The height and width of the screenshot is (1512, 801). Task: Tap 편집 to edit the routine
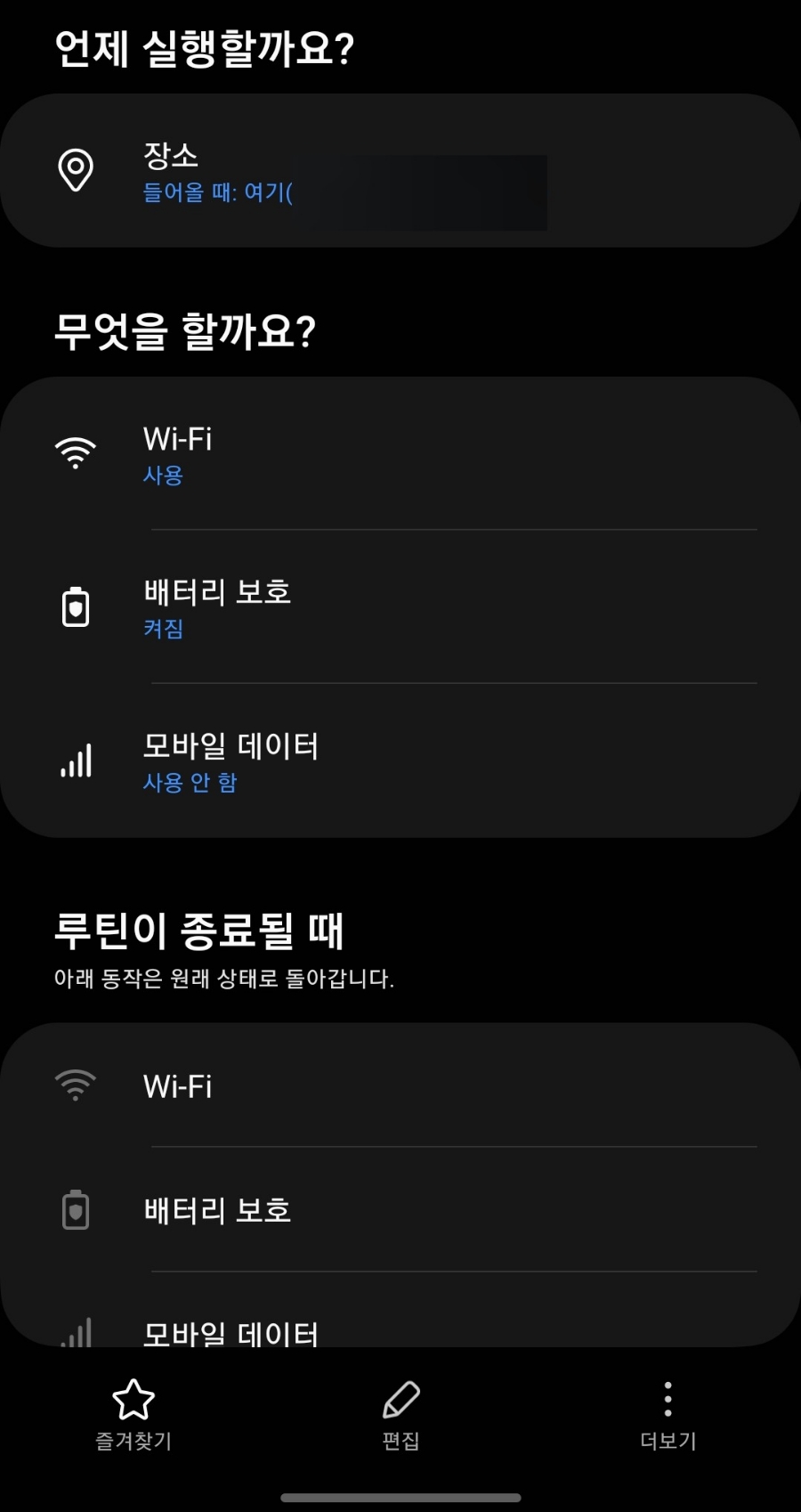pos(400,1415)
